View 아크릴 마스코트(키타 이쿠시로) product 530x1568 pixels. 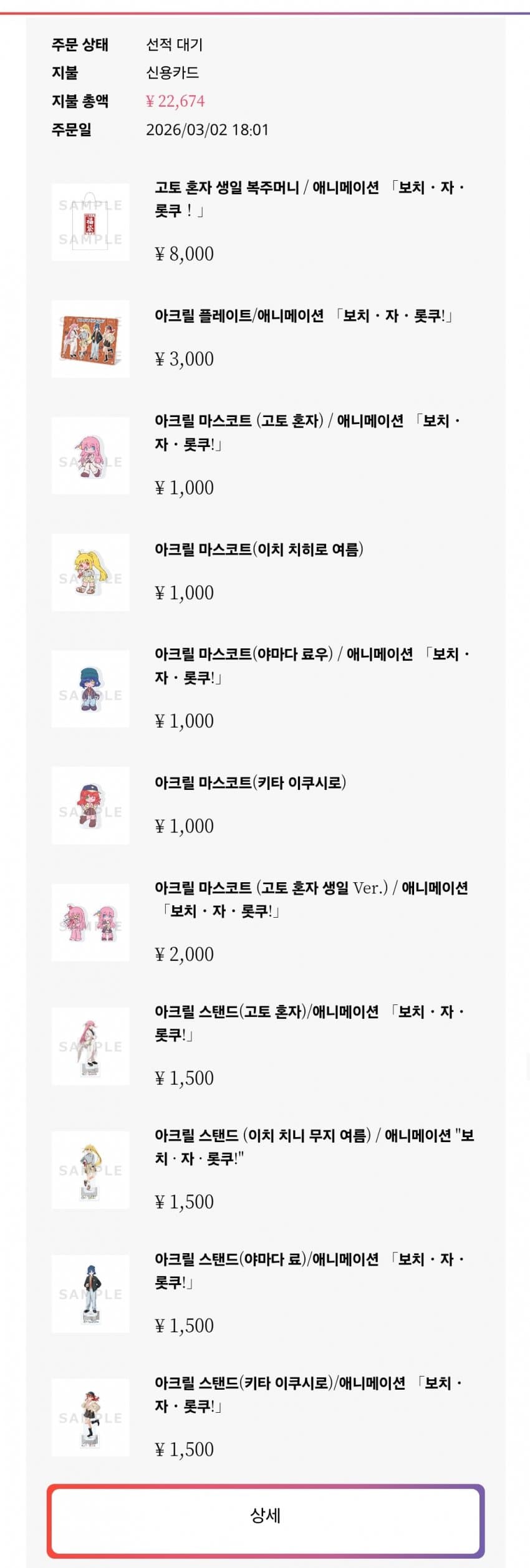coord(250,782)
